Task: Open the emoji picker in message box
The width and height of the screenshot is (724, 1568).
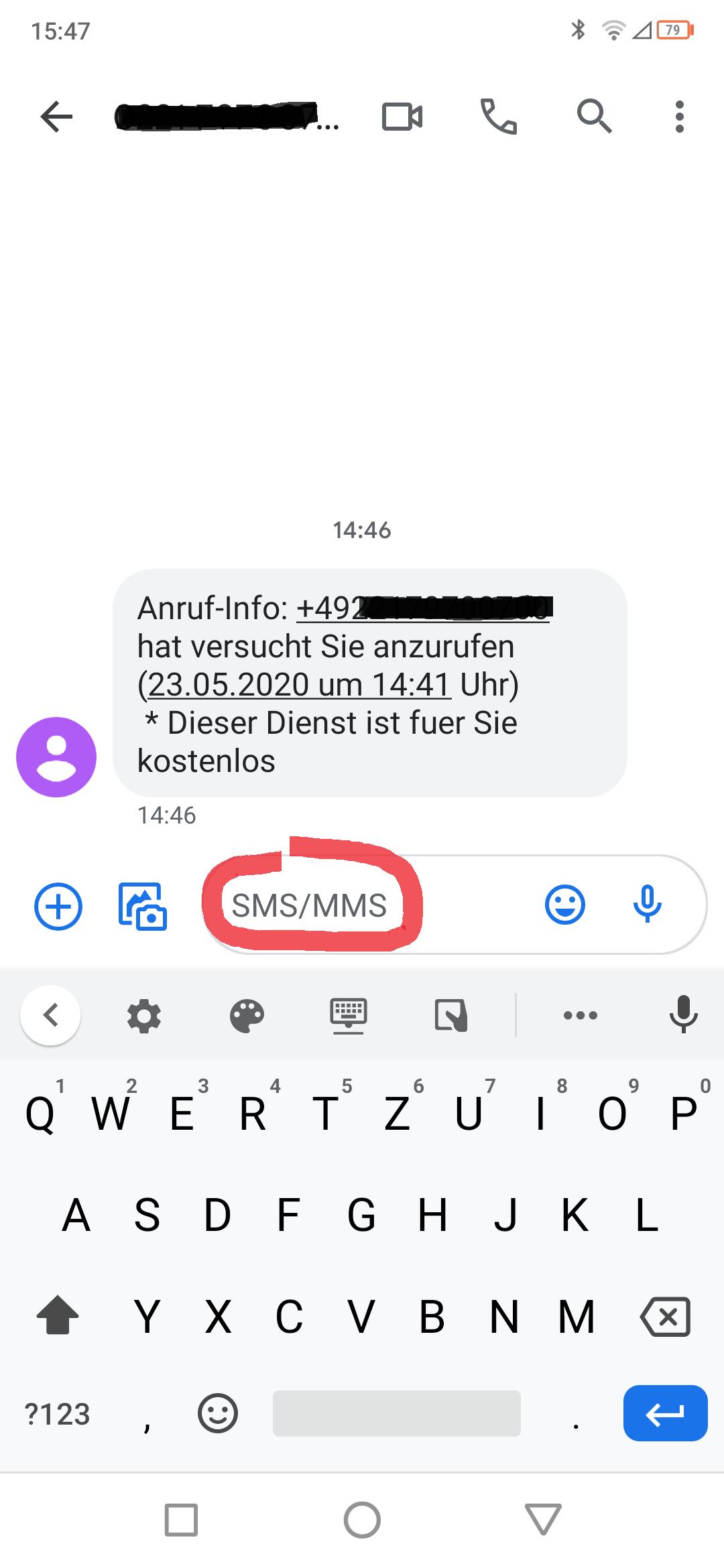Action: pyautogui.click(x=565, y=905)
